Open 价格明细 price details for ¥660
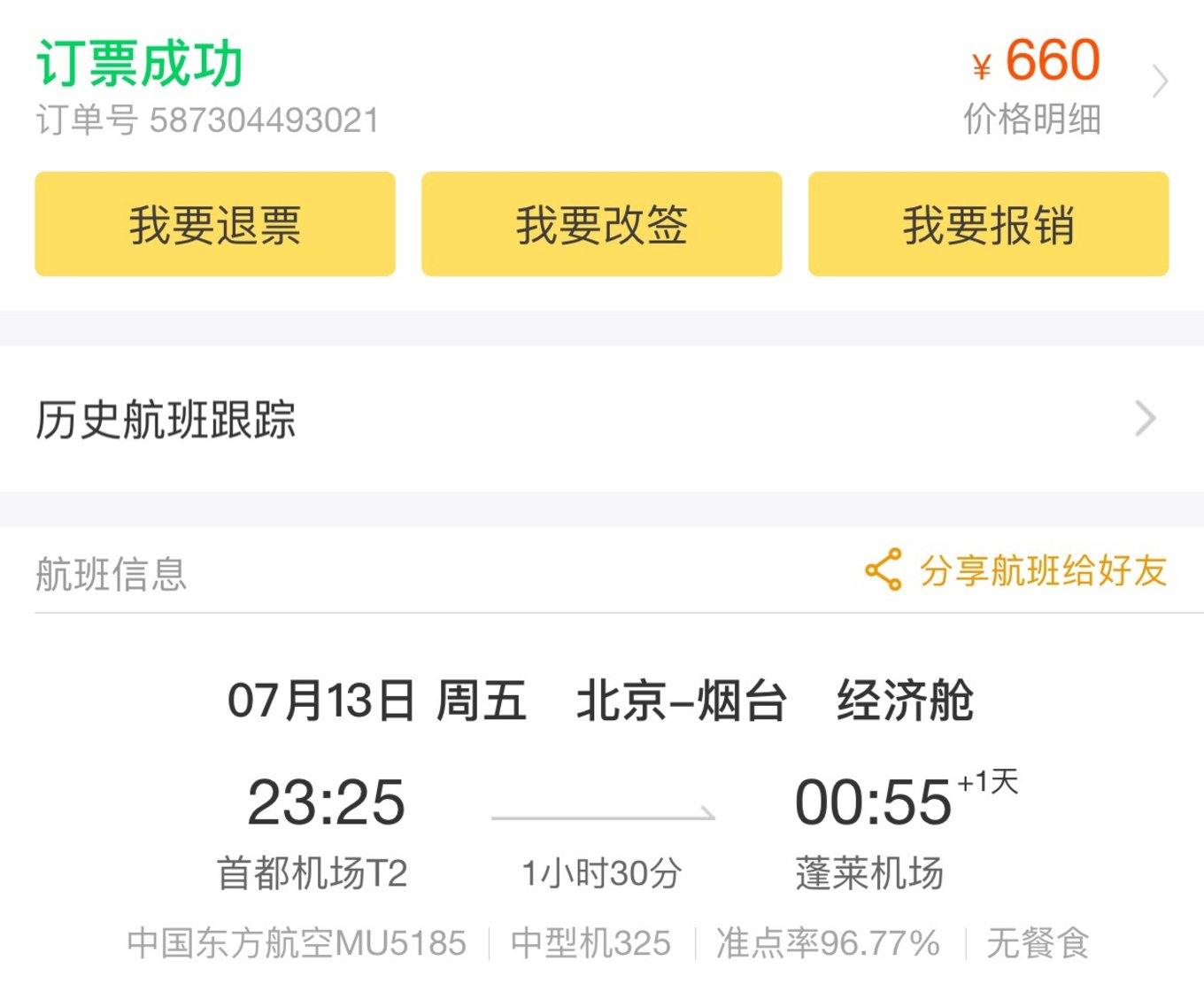The height and width of the screenshot is (984, 1204). click(x=1032, y=119)
